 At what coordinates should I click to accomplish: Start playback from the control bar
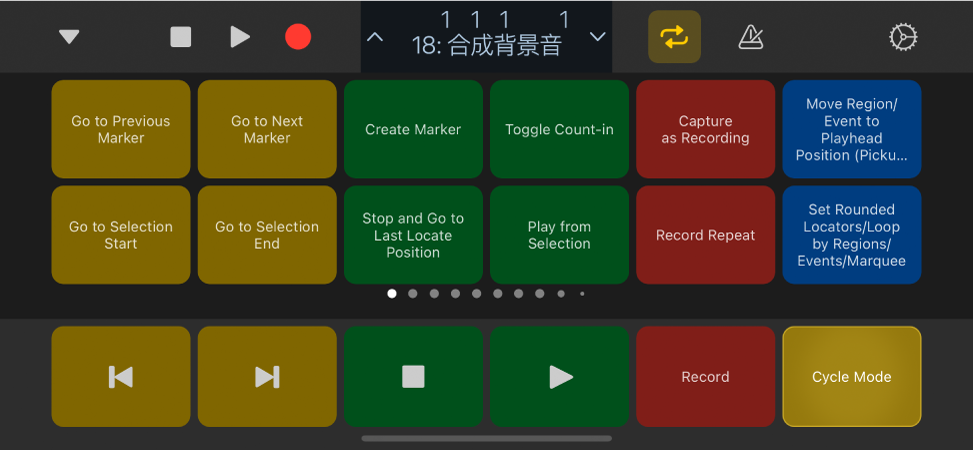click(x=240, y=37)
